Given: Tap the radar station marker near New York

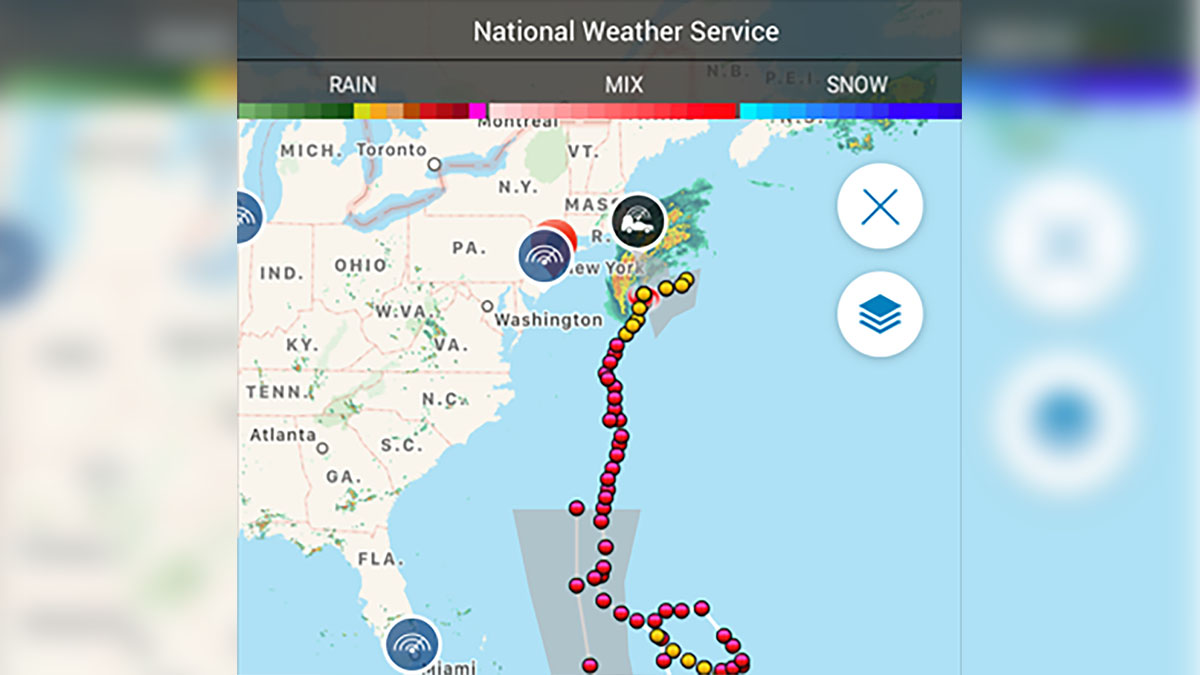Looking at the screenshot, I should click(x=544, y=255).
